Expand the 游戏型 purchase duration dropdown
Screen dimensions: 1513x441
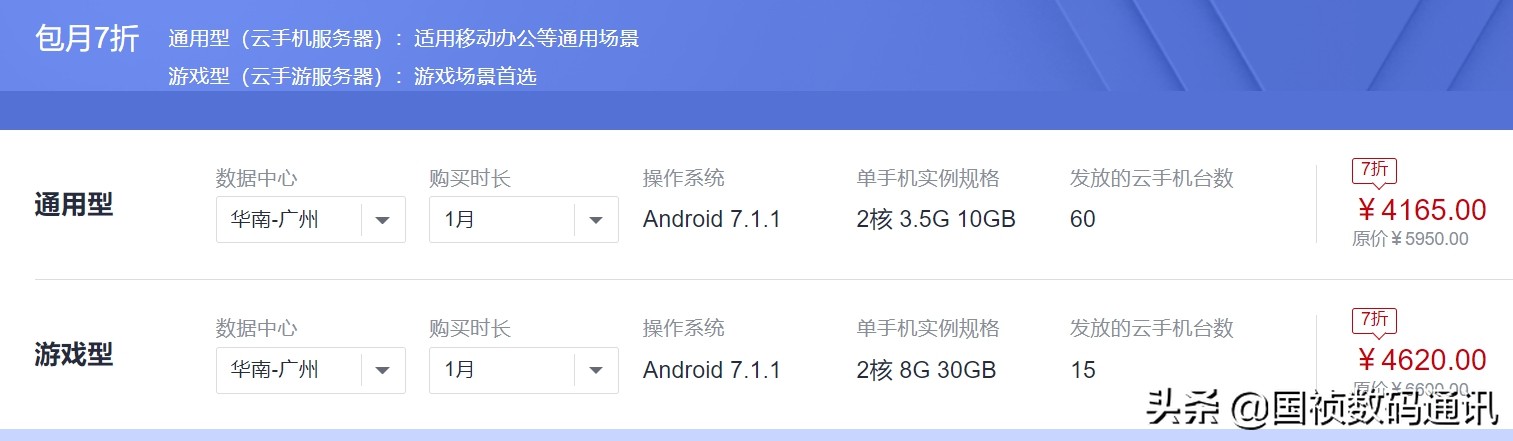(523, 370)
